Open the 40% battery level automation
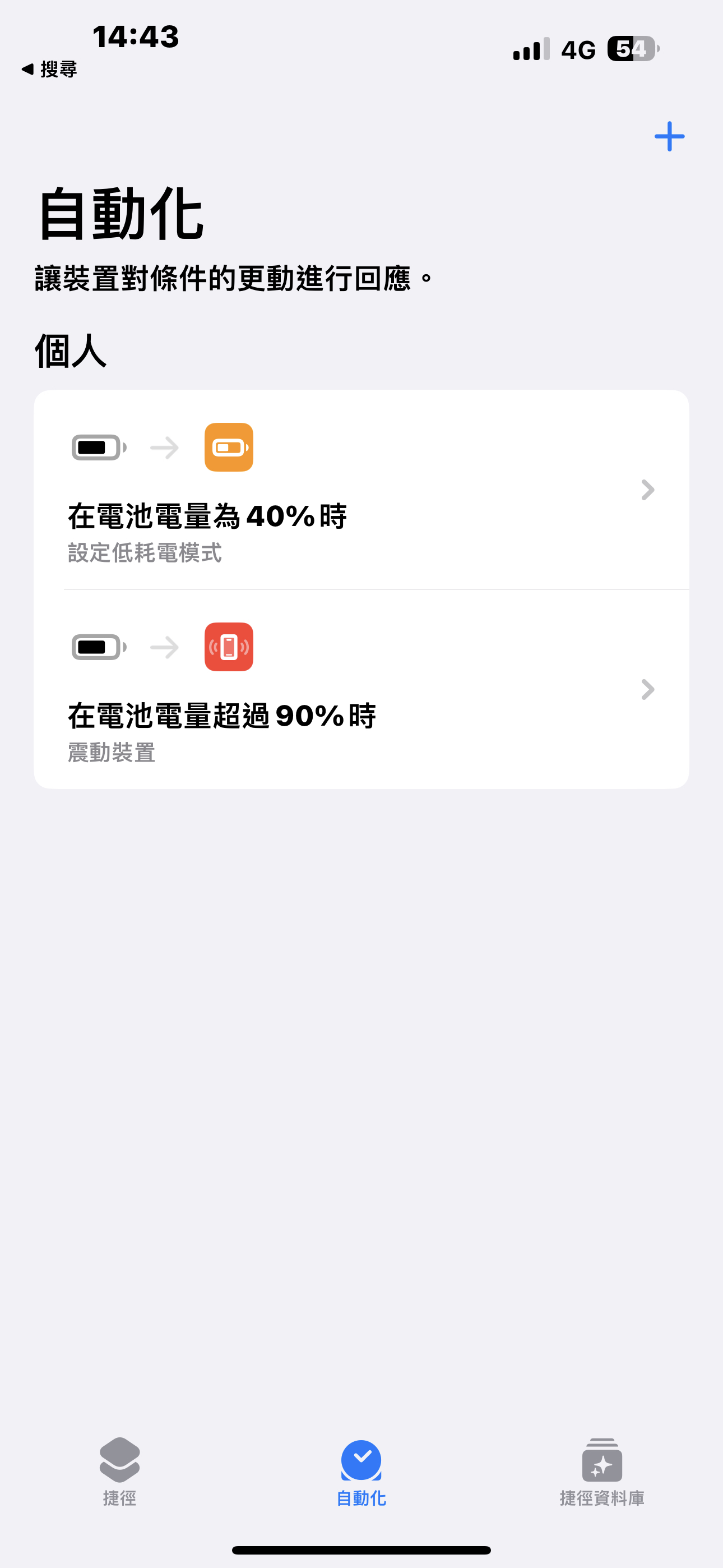The height and width of the screenshot is (1568, 723). (361, 490)
